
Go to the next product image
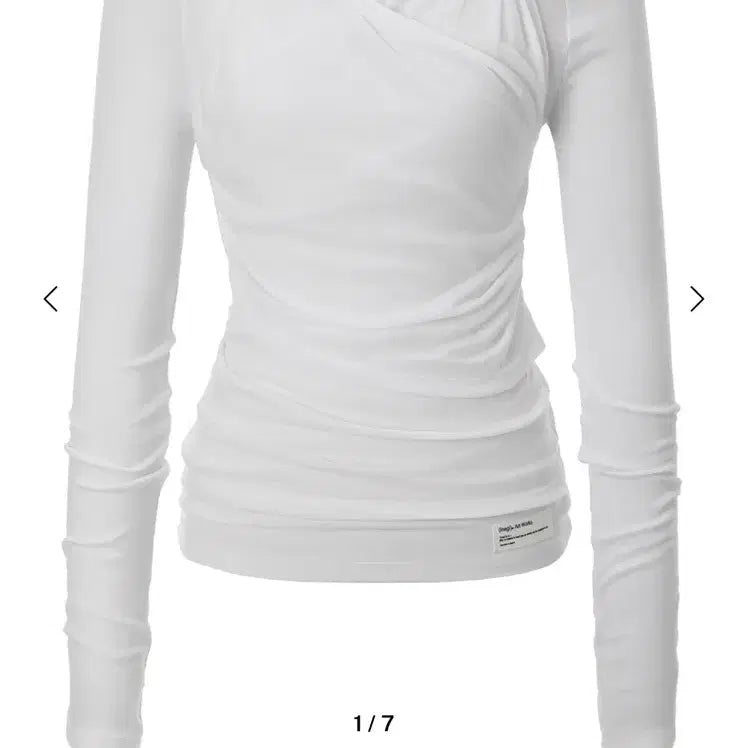[697, 299]
